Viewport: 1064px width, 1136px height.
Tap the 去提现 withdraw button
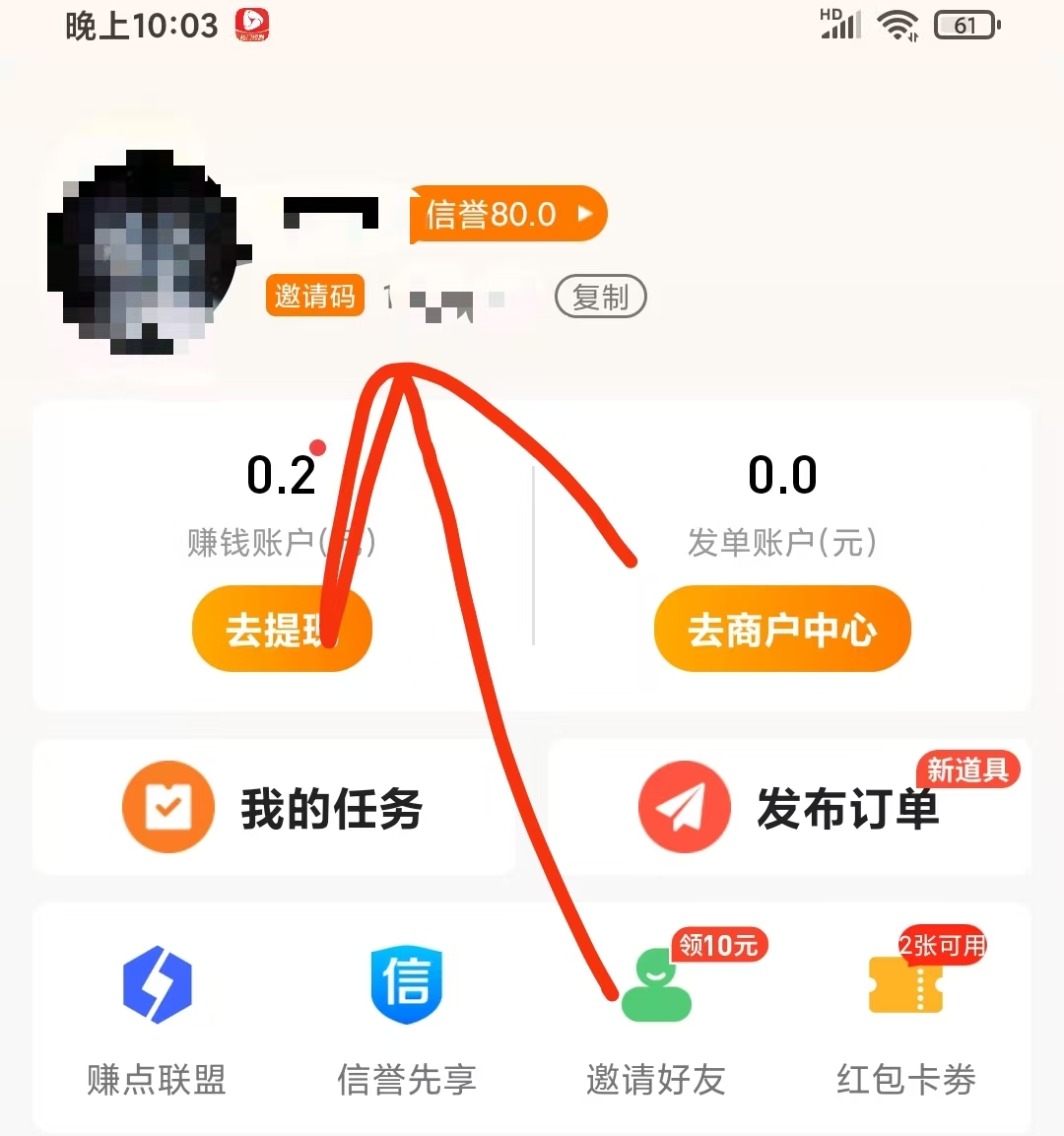(282, 630)
